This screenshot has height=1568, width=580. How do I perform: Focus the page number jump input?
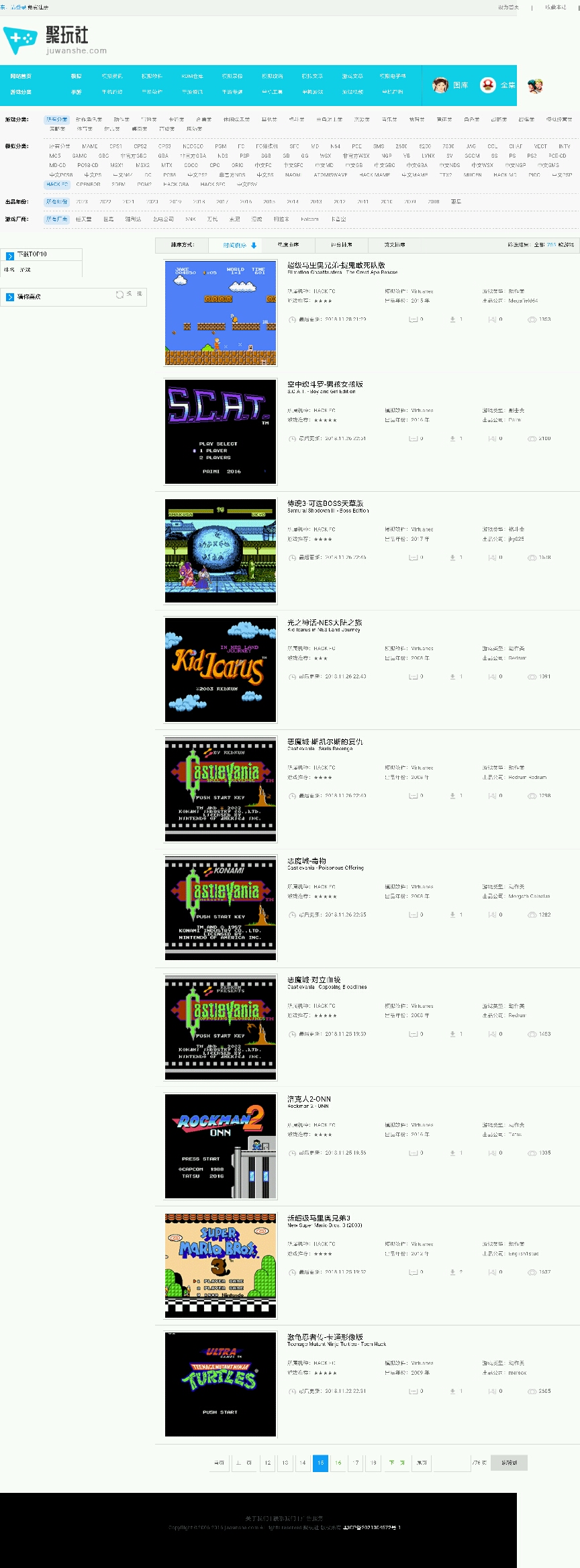tap(452, 1463)
